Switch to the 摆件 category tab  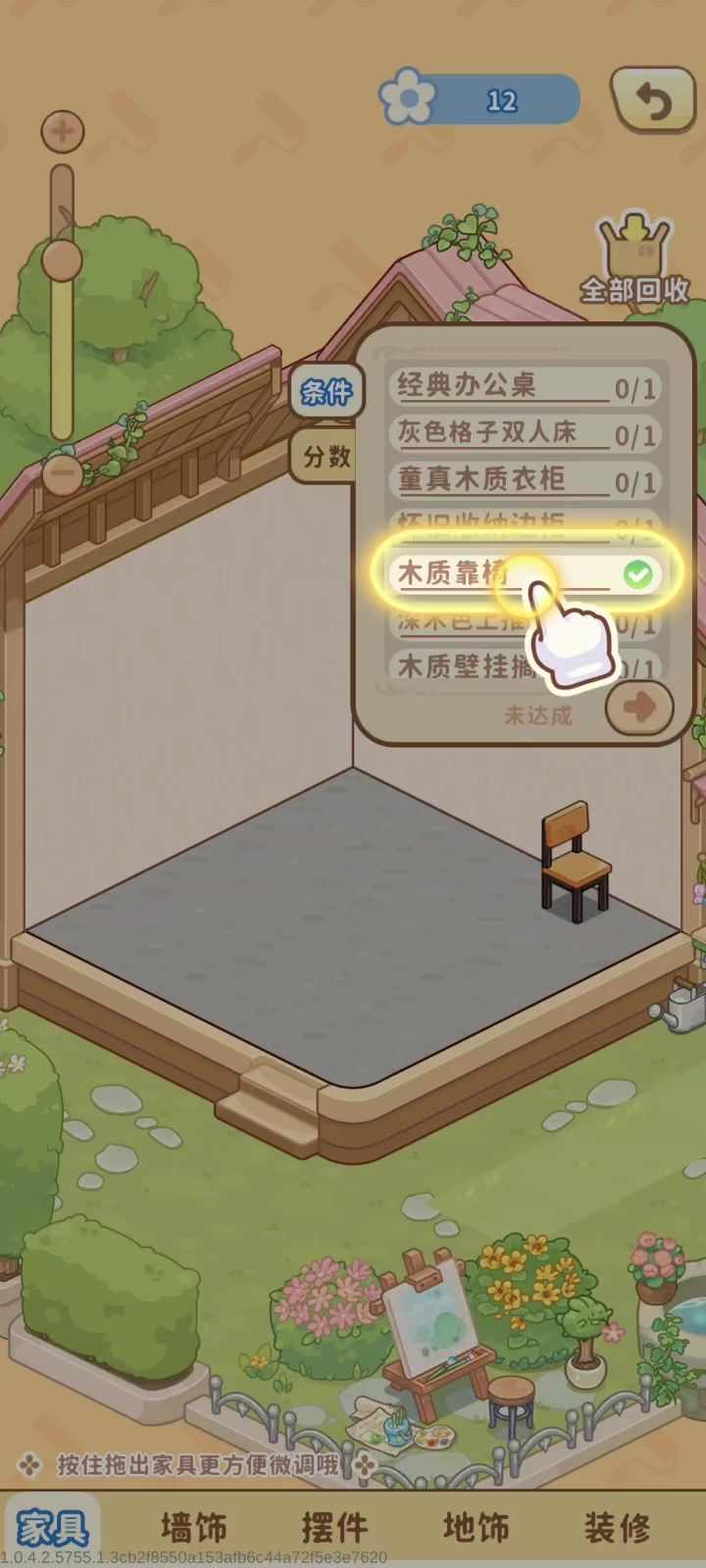pyautogui.click(x=334, y=1527)
